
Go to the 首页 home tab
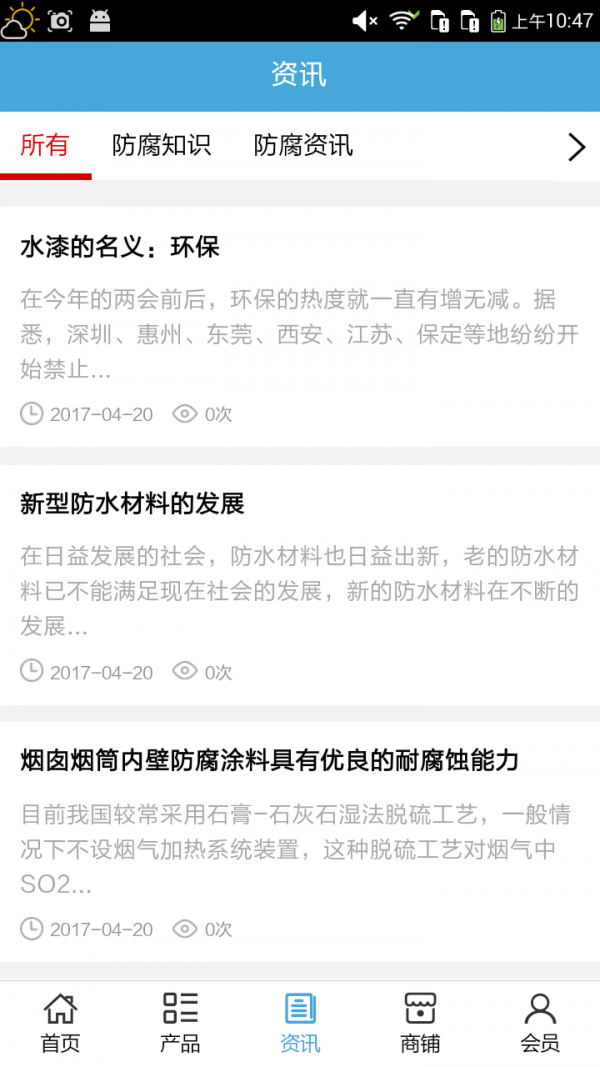pyautogui.click(x=60, y=1023)
